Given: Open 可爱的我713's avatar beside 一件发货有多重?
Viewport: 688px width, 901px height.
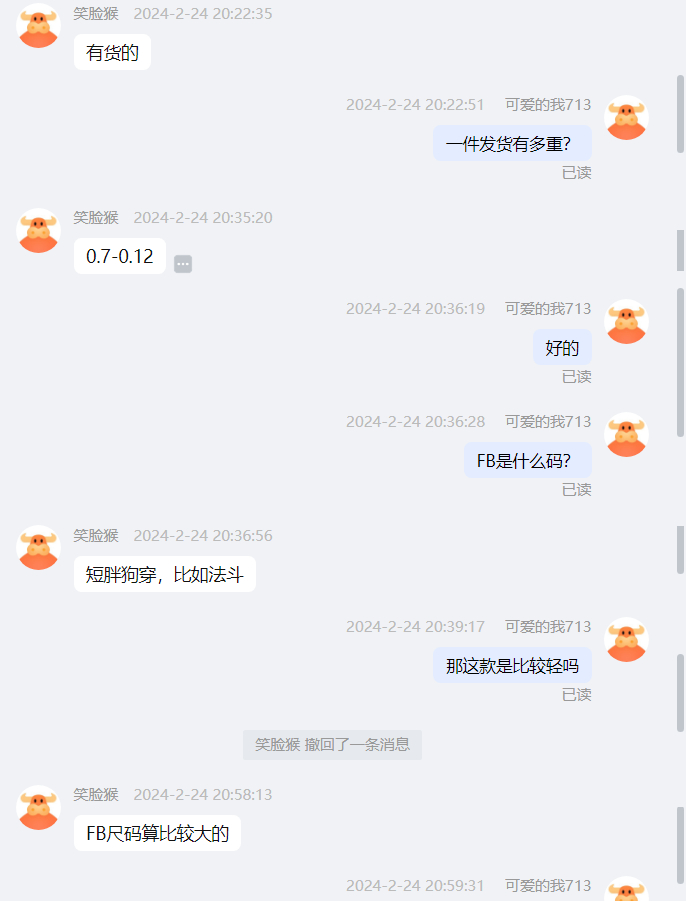Looking at the screenshot, I should click(627, 118).
